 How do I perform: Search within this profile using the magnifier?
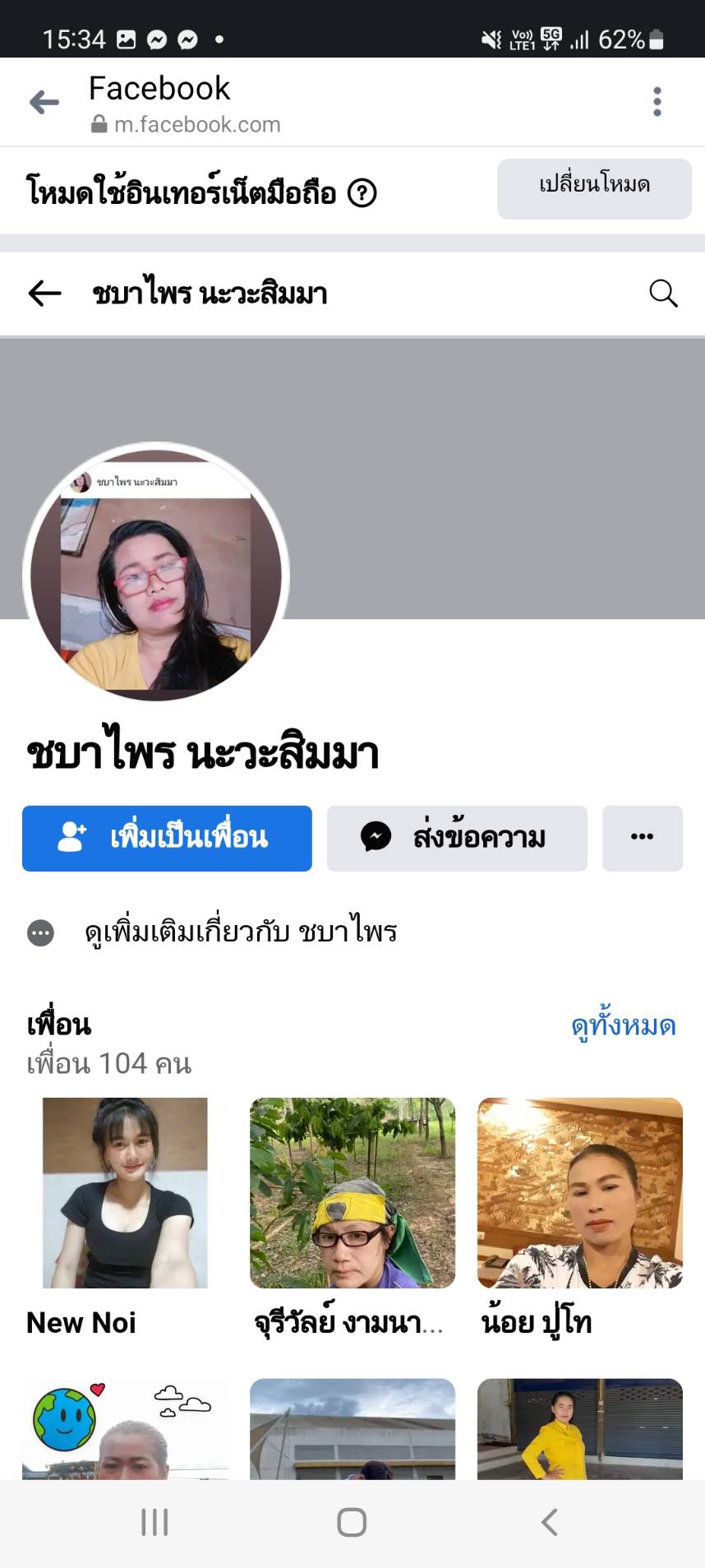663,293
